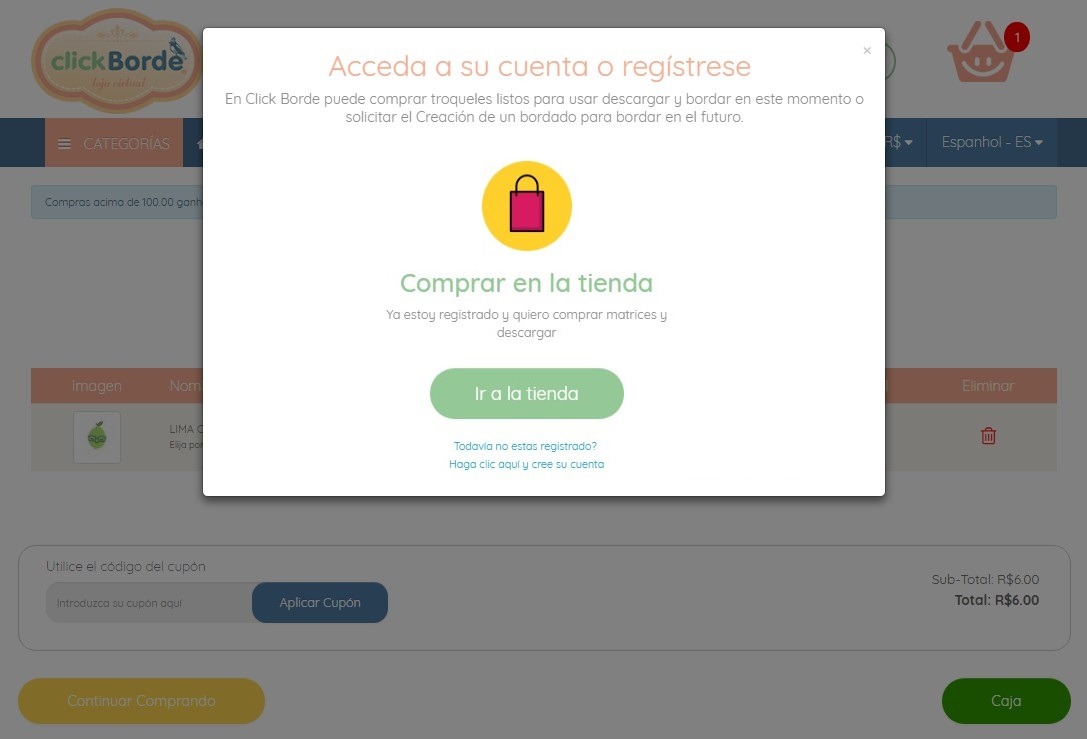Focus the coupon code input field
This screenshot has height=739, width=1087.
[150, 603]
